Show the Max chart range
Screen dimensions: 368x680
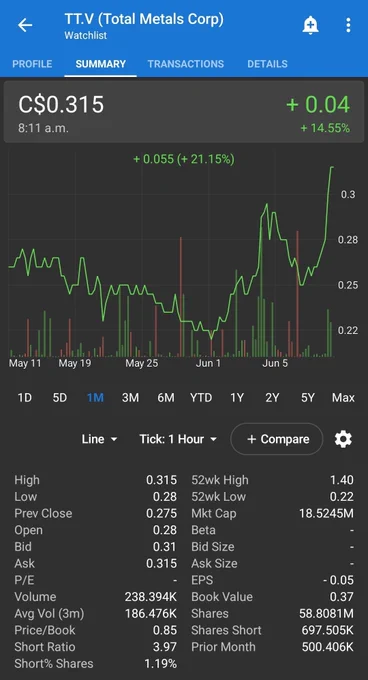pyautogui.click(x=343, y=398)
